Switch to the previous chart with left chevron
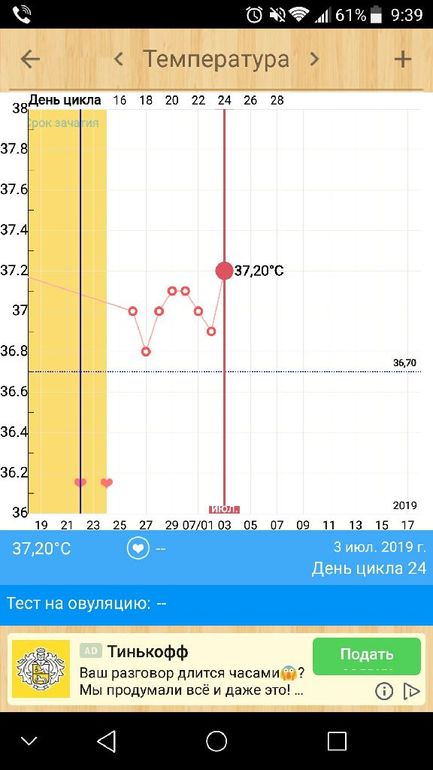Image resolution: width=433 pixels, height=770 pixels. (118, 59)
